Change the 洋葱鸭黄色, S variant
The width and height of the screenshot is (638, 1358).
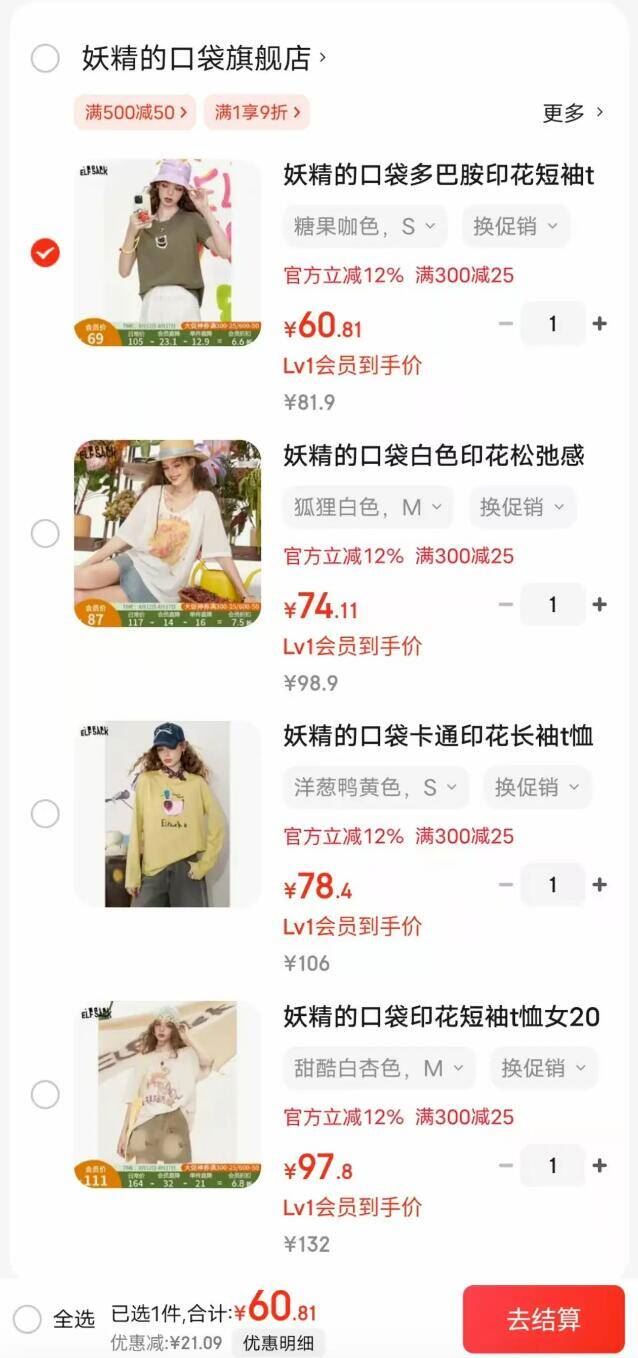pyautogui.click(x=376, y=788)
